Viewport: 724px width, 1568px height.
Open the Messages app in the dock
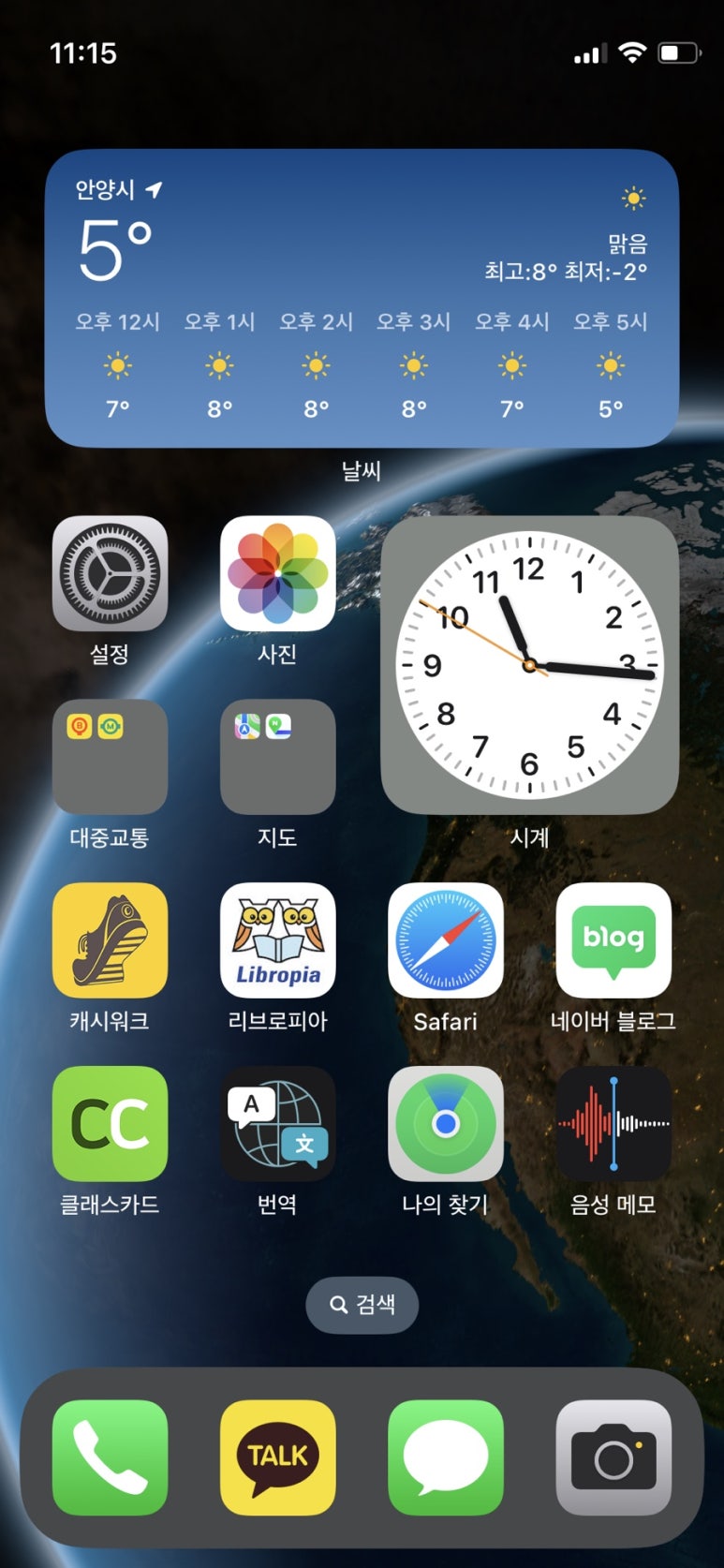445,1457
